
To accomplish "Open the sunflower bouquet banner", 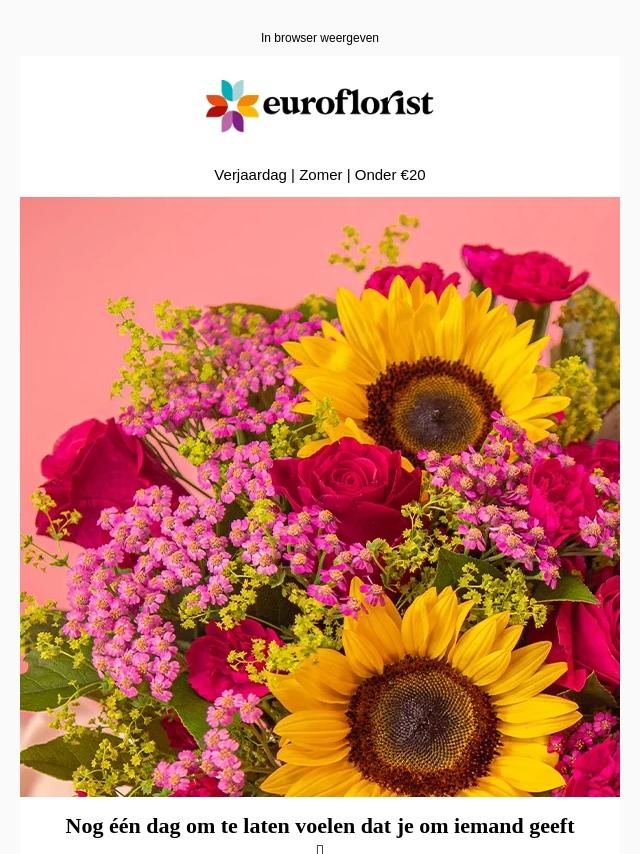I will 320,496.
